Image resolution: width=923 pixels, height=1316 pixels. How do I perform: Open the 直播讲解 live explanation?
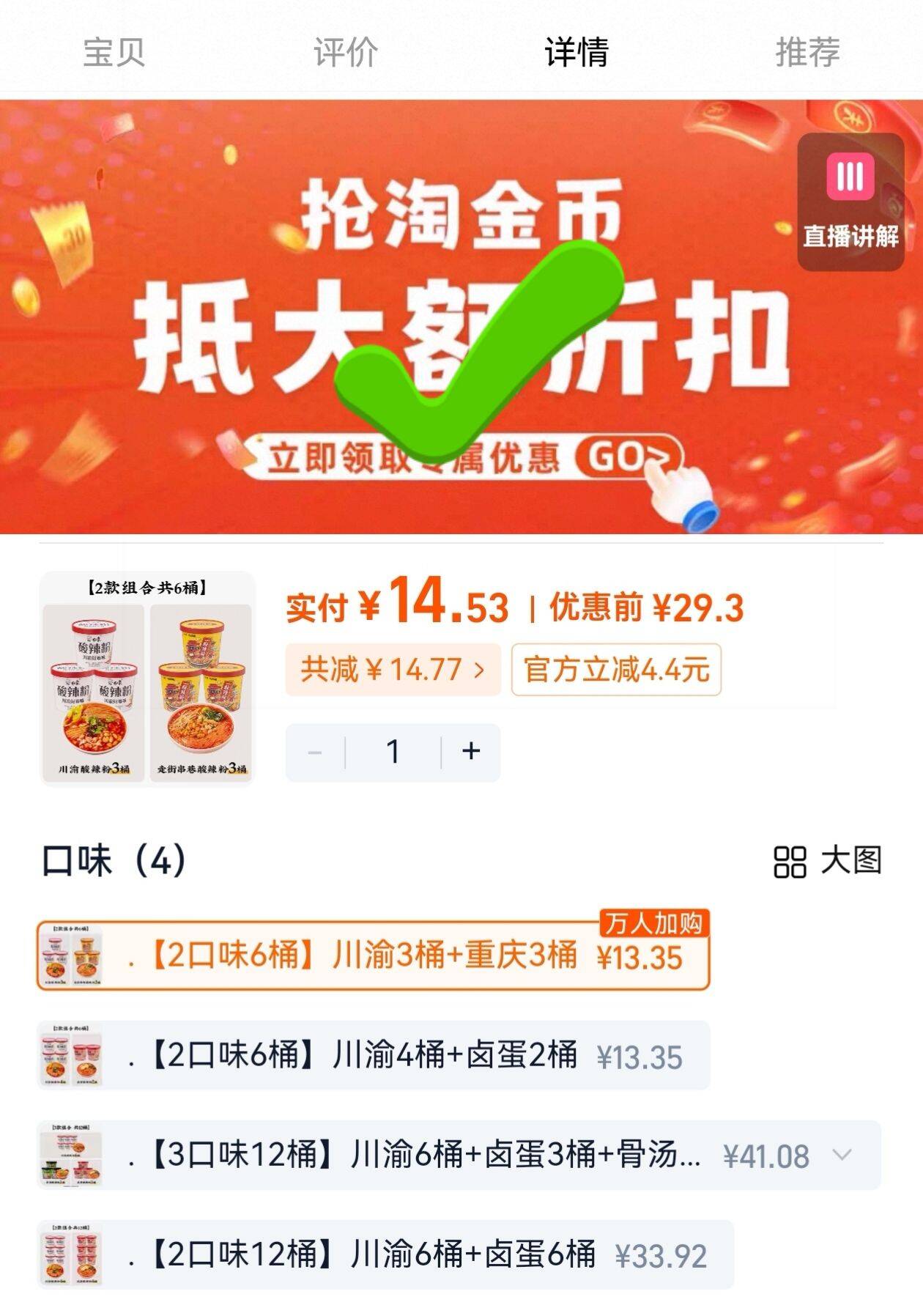pyautogui.click(x=850, y=202)
